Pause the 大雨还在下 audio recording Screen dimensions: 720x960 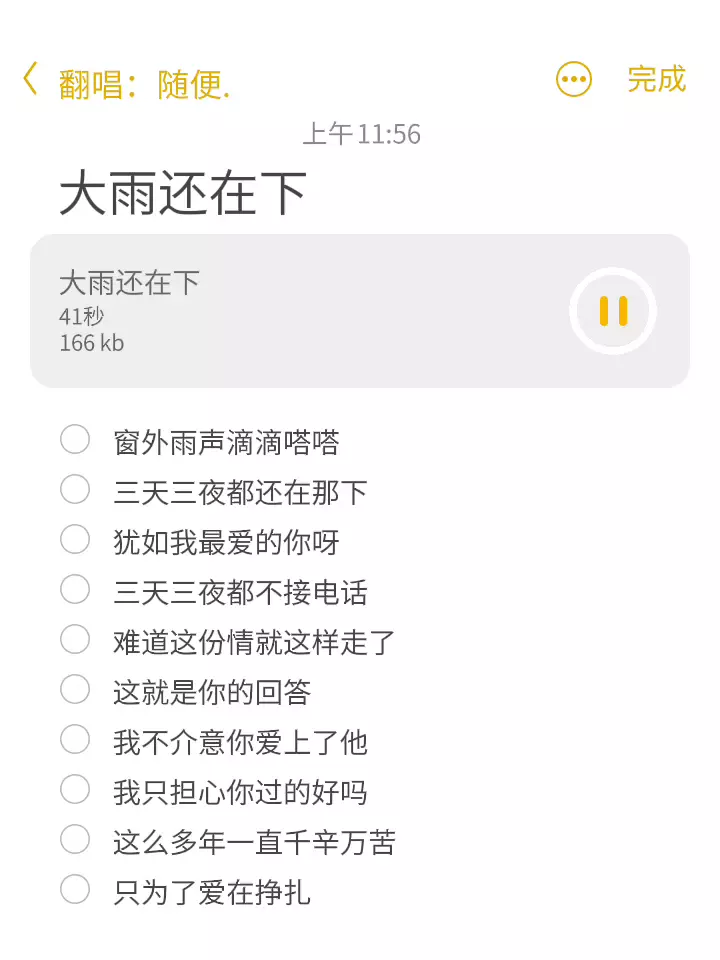point(613,311)
